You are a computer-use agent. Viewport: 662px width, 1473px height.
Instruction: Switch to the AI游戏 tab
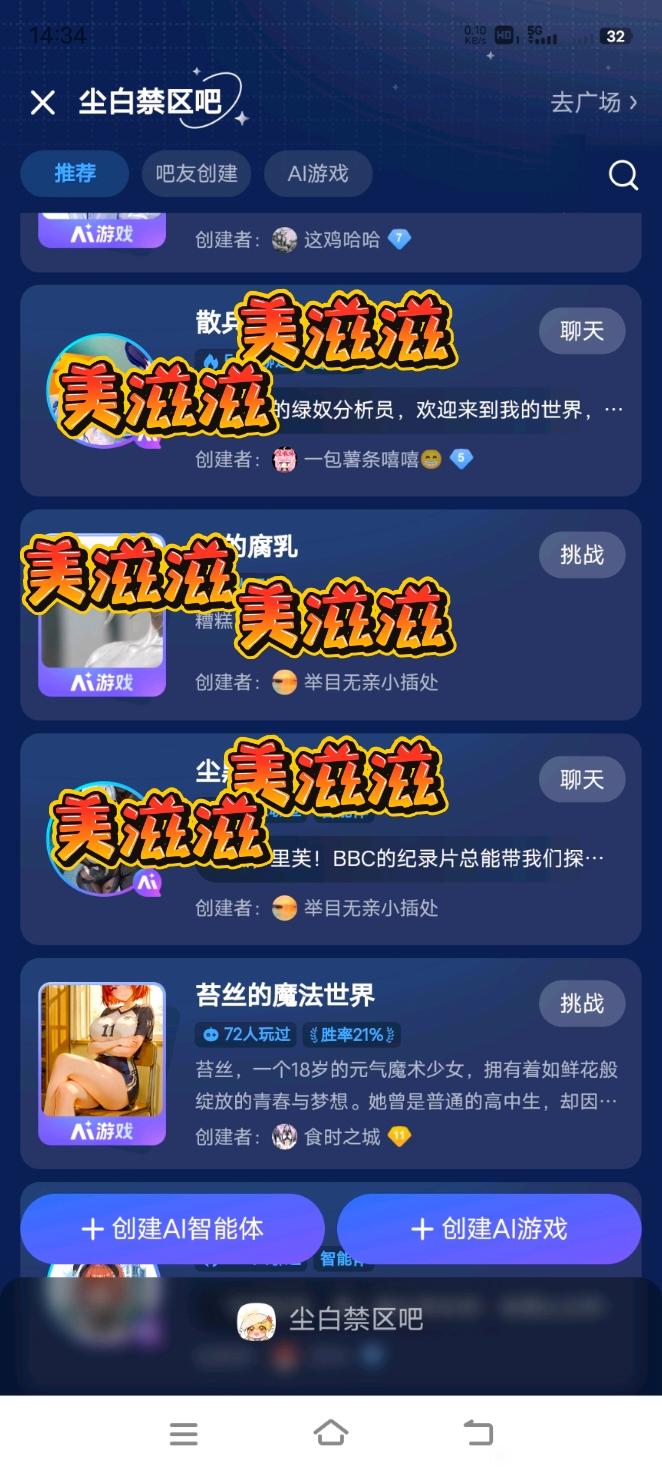(x=318, y=174)
